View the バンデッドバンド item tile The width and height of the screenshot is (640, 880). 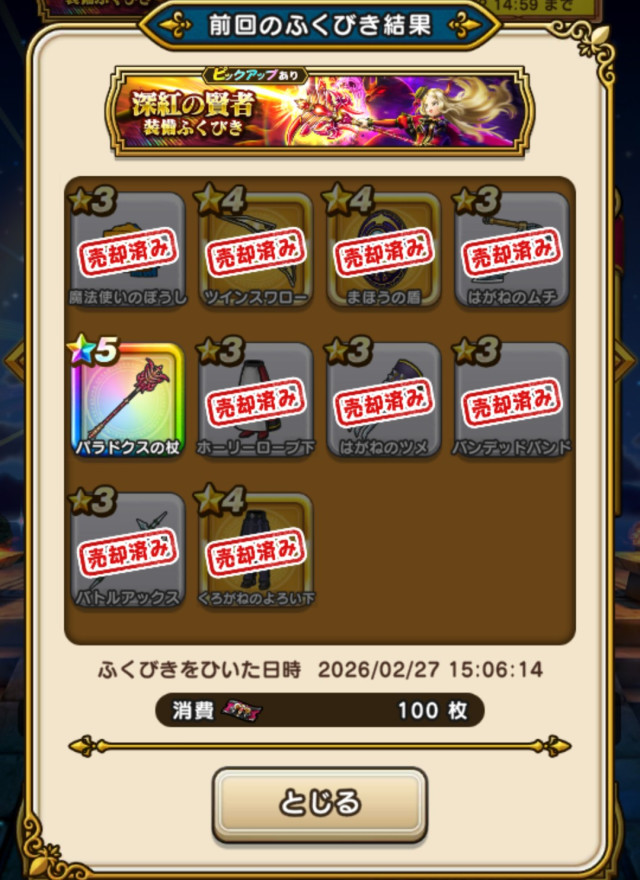point(512,400)
